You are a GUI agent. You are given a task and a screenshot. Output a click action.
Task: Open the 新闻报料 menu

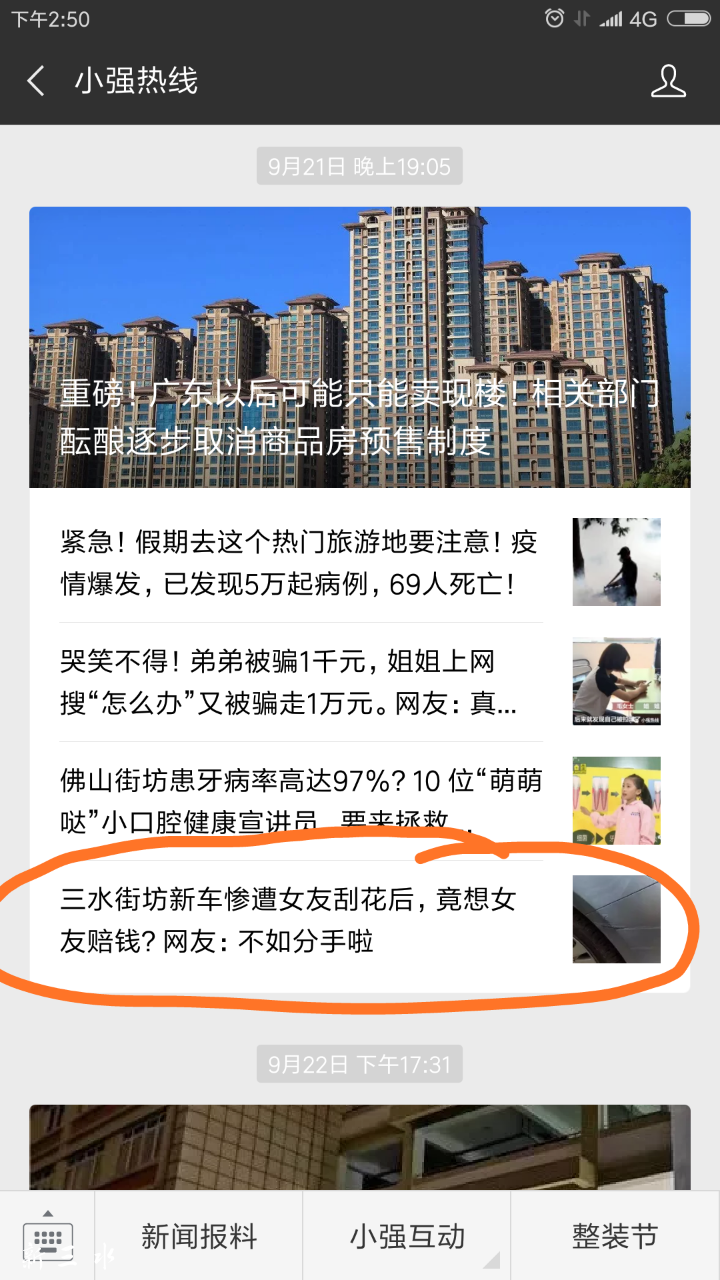199,1236
